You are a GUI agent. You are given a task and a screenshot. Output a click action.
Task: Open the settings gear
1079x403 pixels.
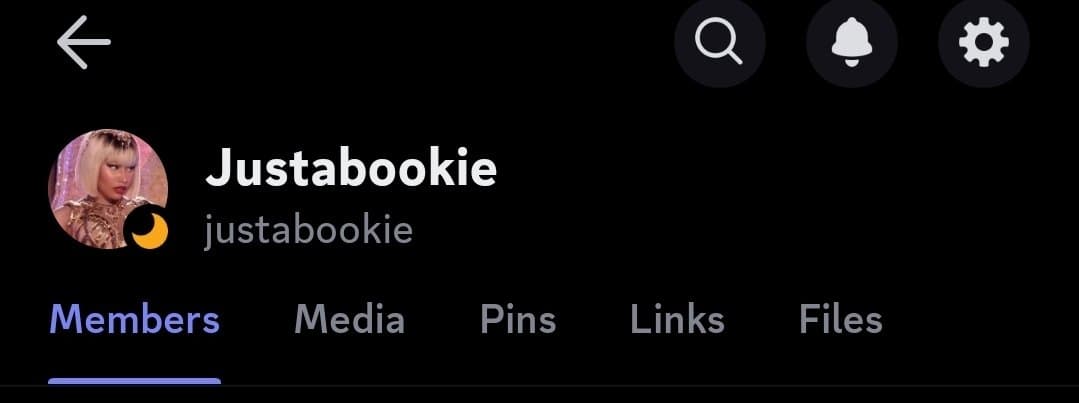point(984,43)
